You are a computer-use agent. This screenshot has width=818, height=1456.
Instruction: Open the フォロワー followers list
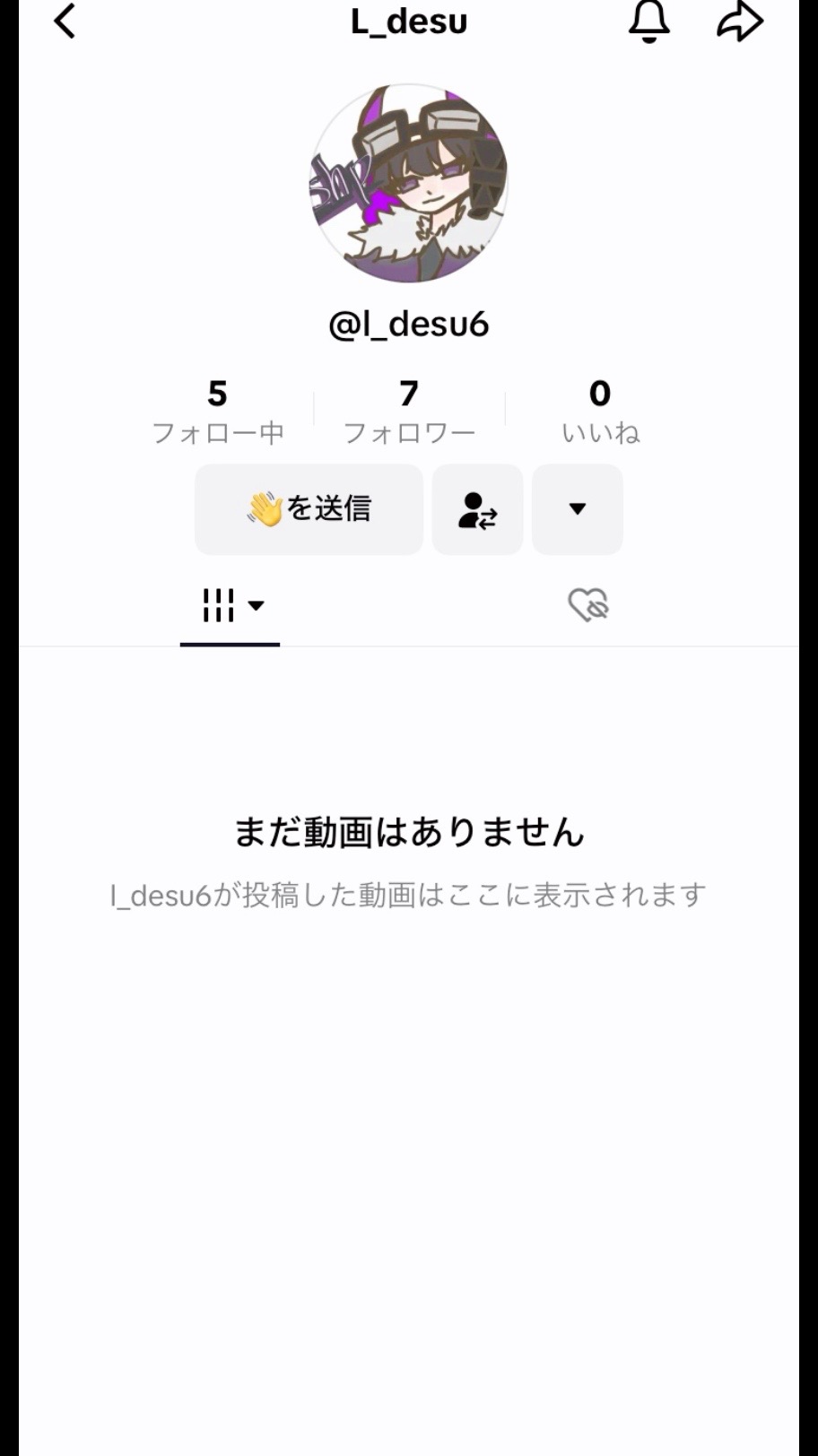(409, 412)
